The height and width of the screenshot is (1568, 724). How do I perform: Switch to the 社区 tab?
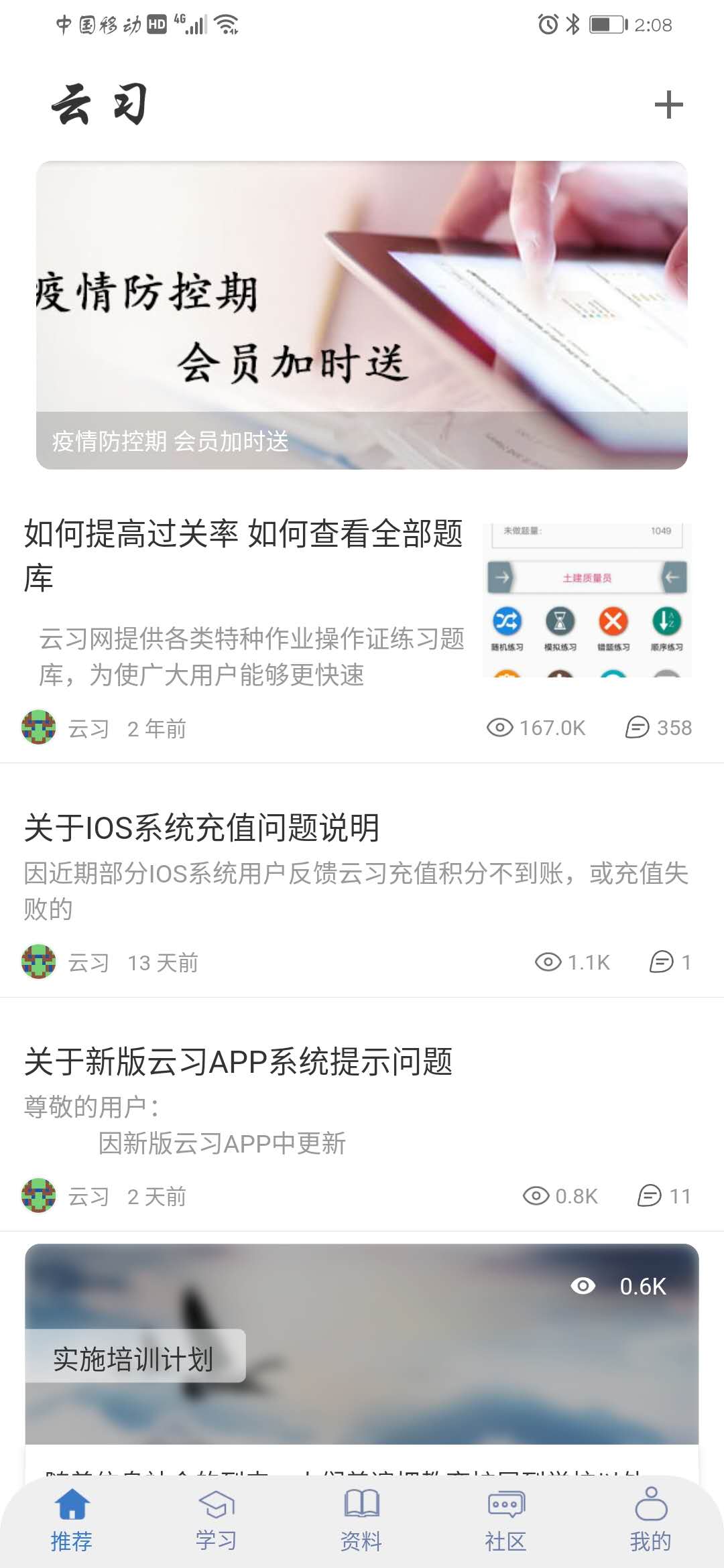click(x=505, y=1514)
